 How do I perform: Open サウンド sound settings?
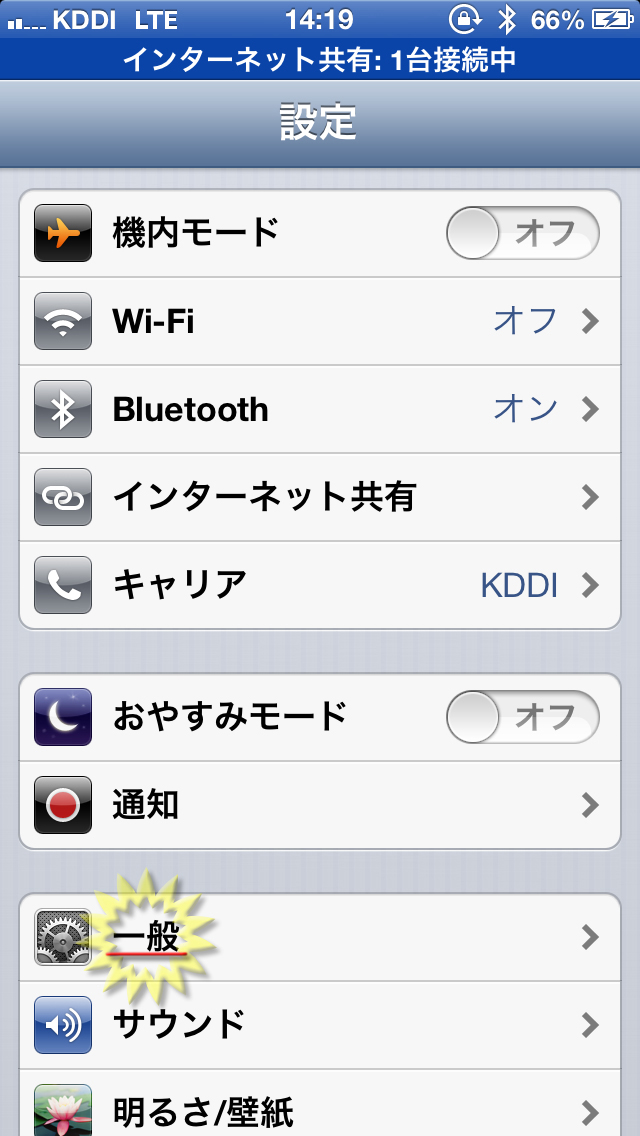(320, 1025)
